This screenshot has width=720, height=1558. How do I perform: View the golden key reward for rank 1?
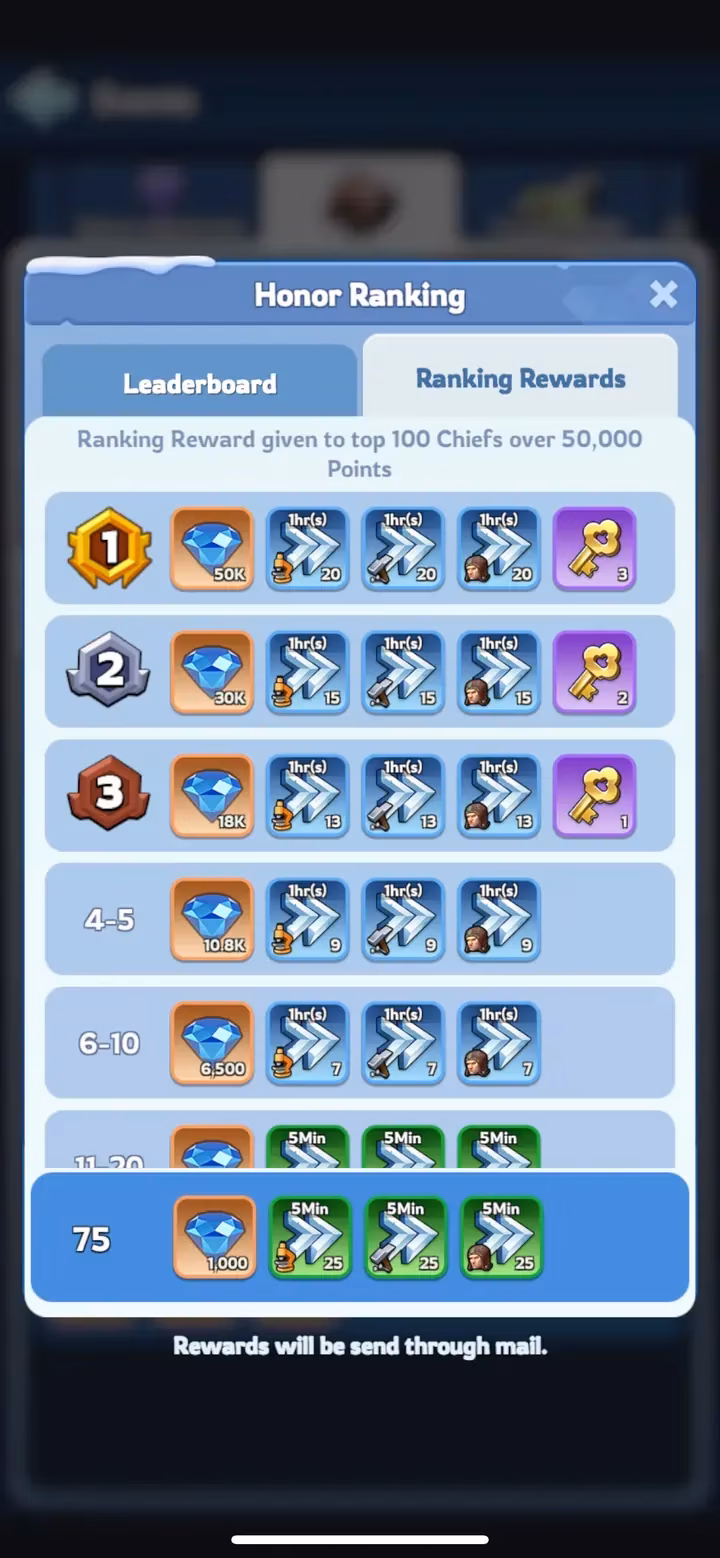[x=594, y=548]
